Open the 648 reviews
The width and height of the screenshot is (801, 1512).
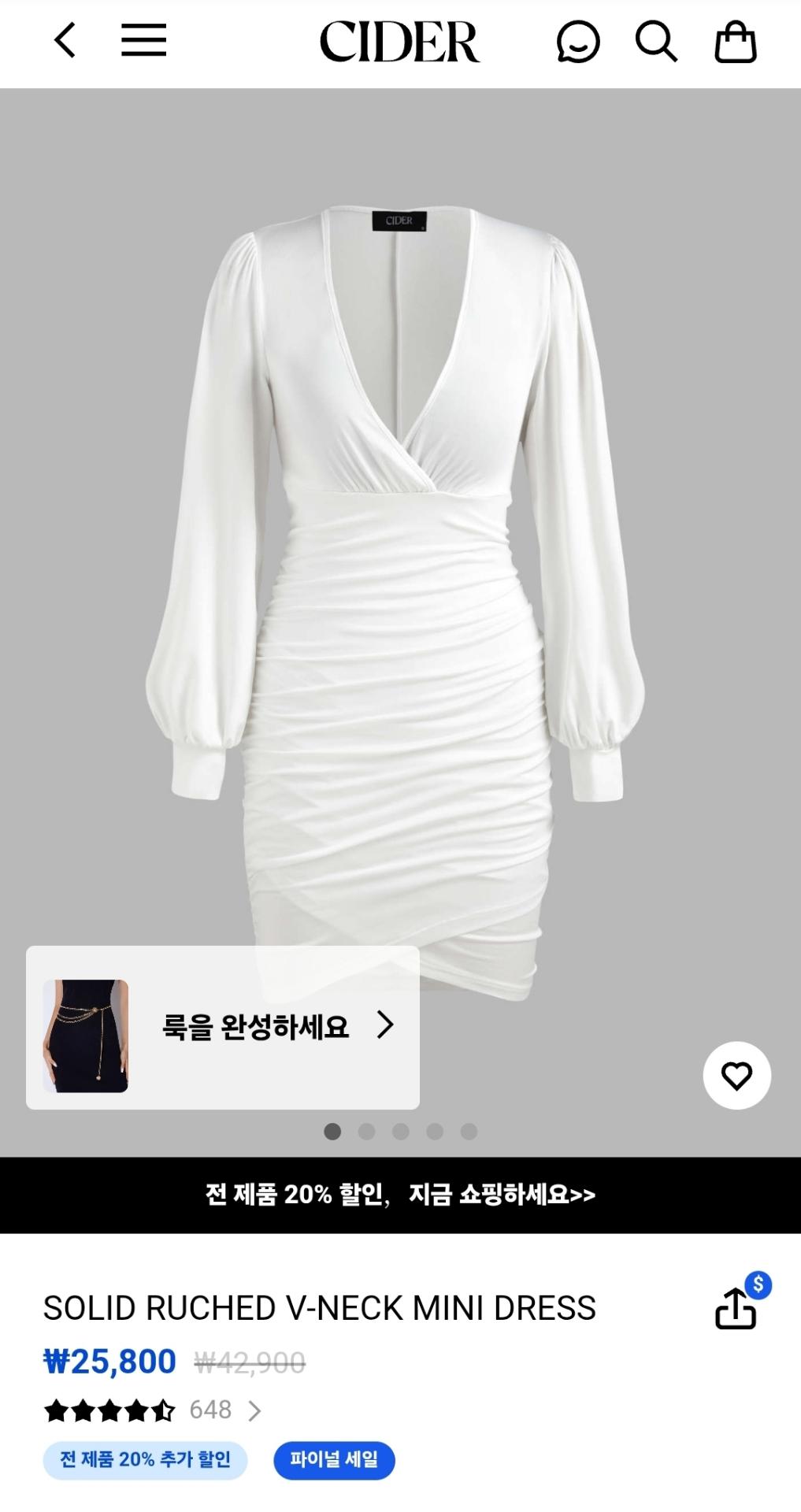(224, 1410)
